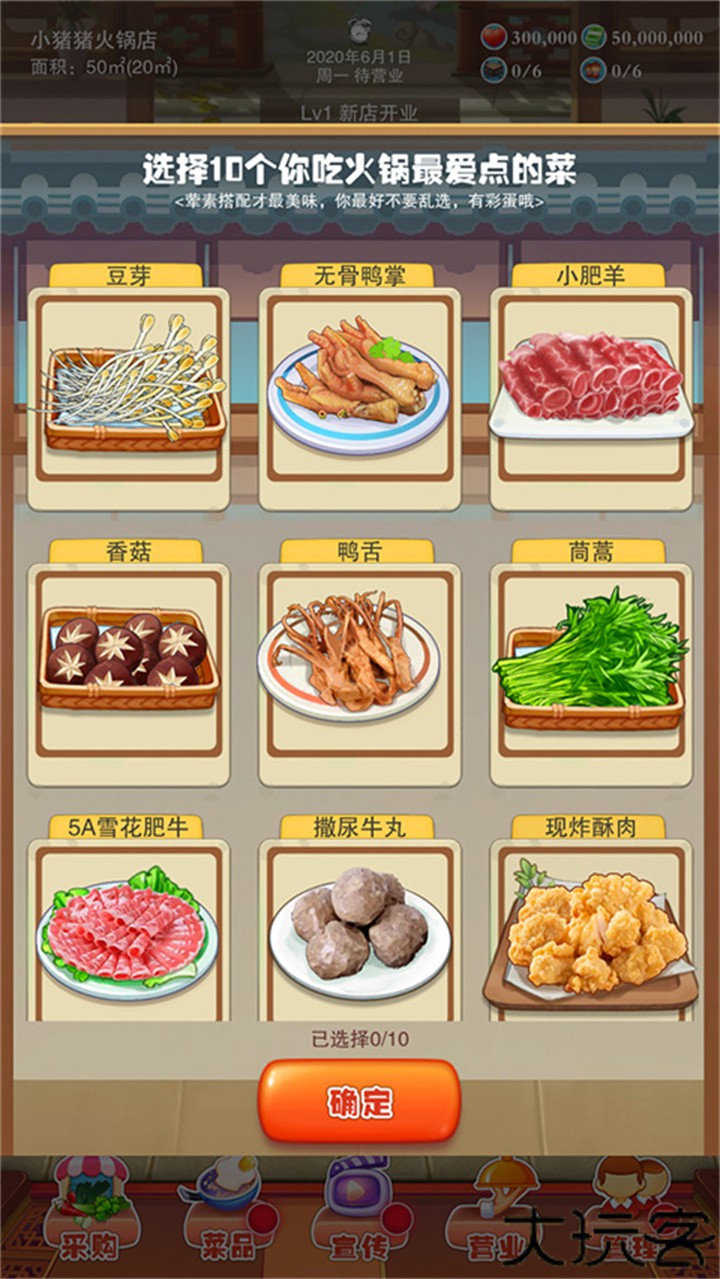
Task: Click the Lv1 新店开业 progress bar
Action: coord(360,113)
